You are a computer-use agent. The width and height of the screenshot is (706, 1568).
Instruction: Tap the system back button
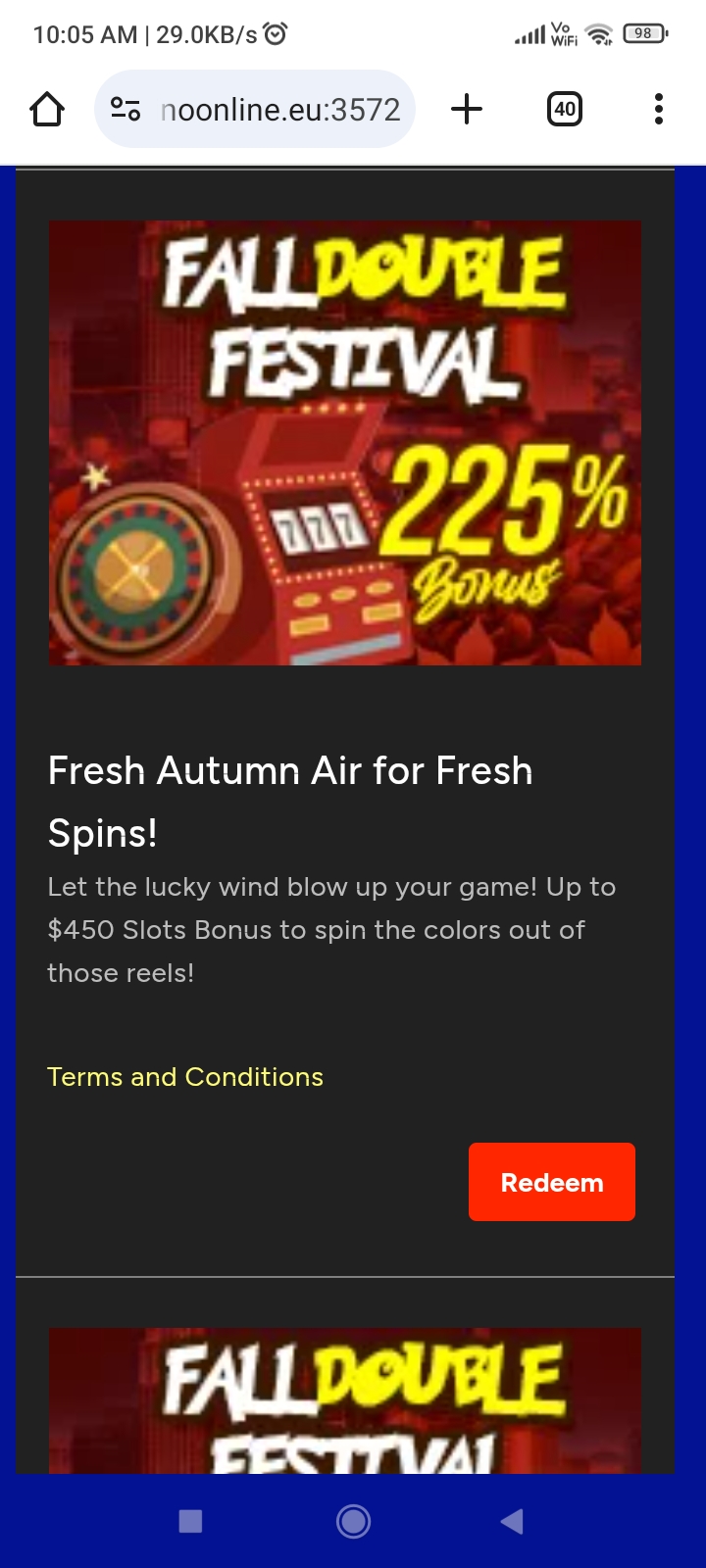[x=512, y=1521]
